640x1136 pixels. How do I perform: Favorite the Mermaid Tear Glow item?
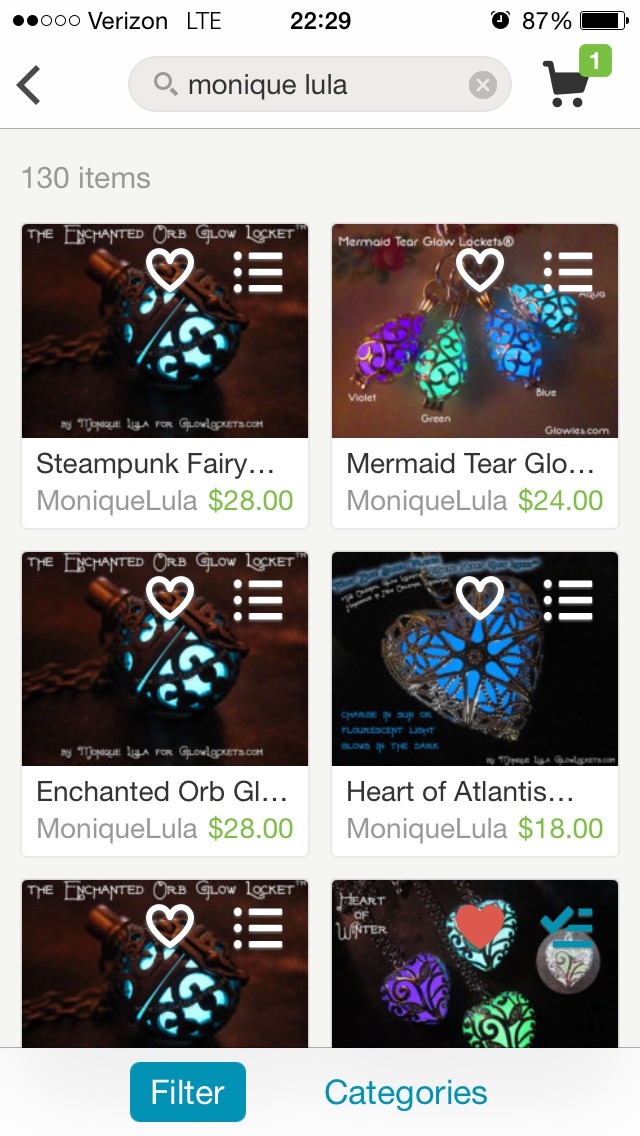[480, 269]
